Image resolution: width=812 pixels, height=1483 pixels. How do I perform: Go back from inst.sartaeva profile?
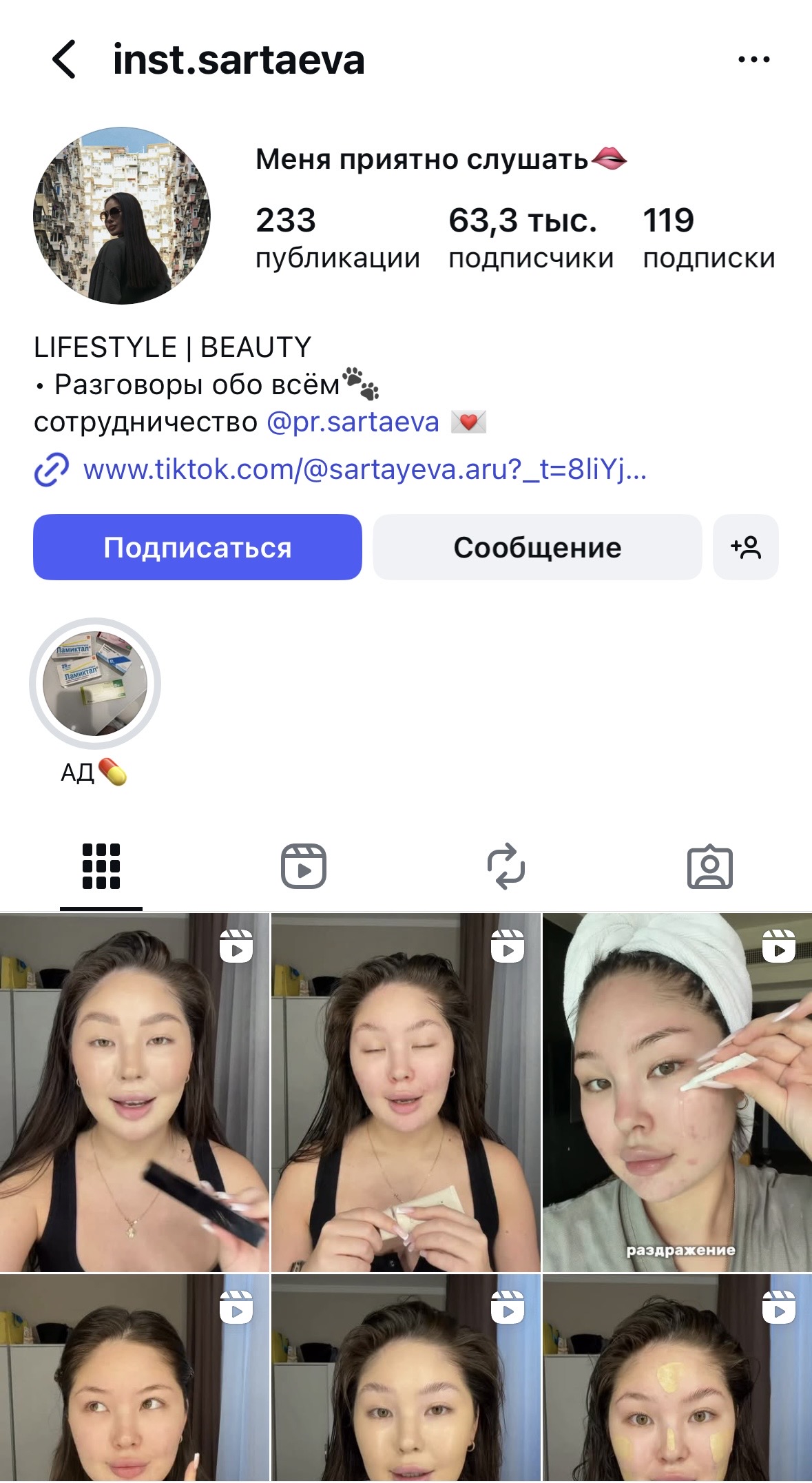[x=64, y=59]
